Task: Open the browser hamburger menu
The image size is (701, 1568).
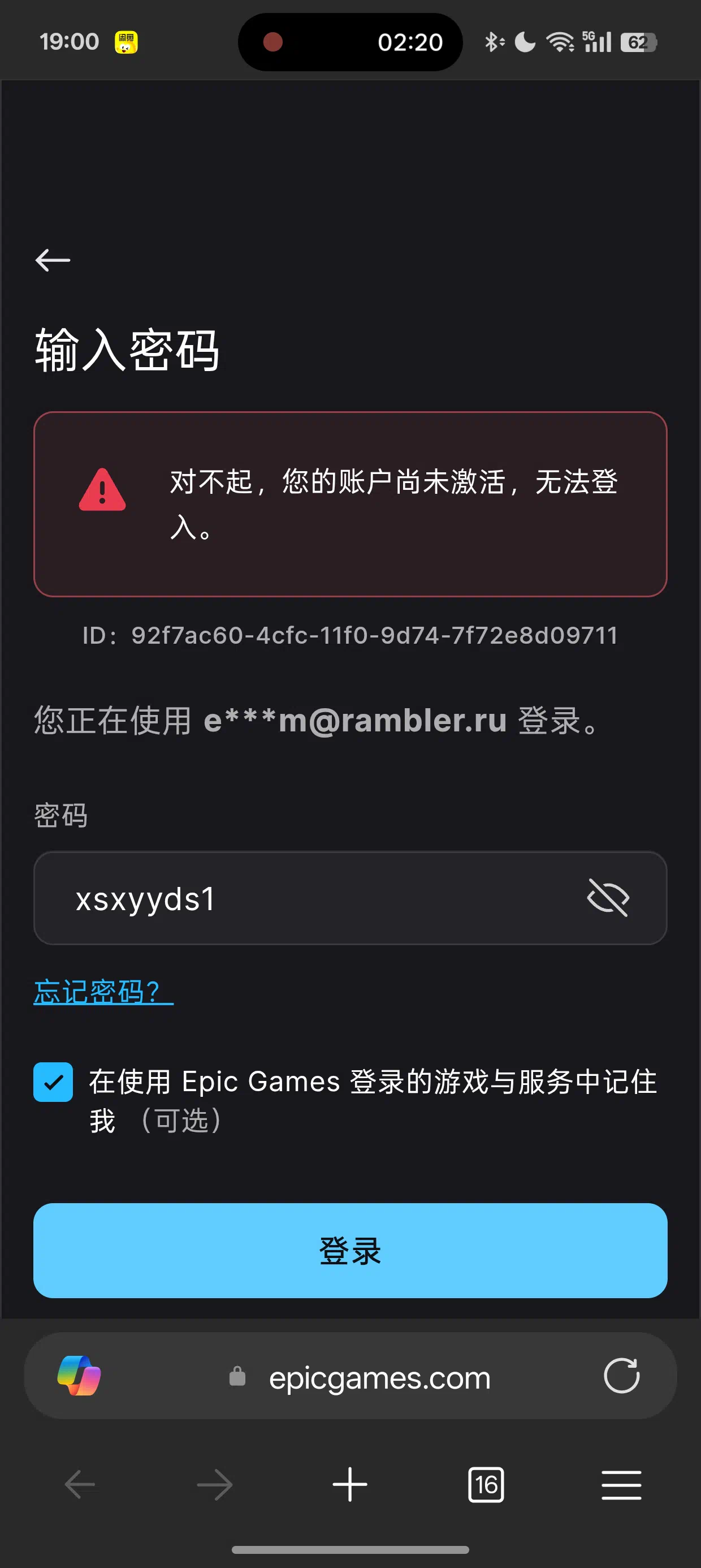Action: [621, 1485]
